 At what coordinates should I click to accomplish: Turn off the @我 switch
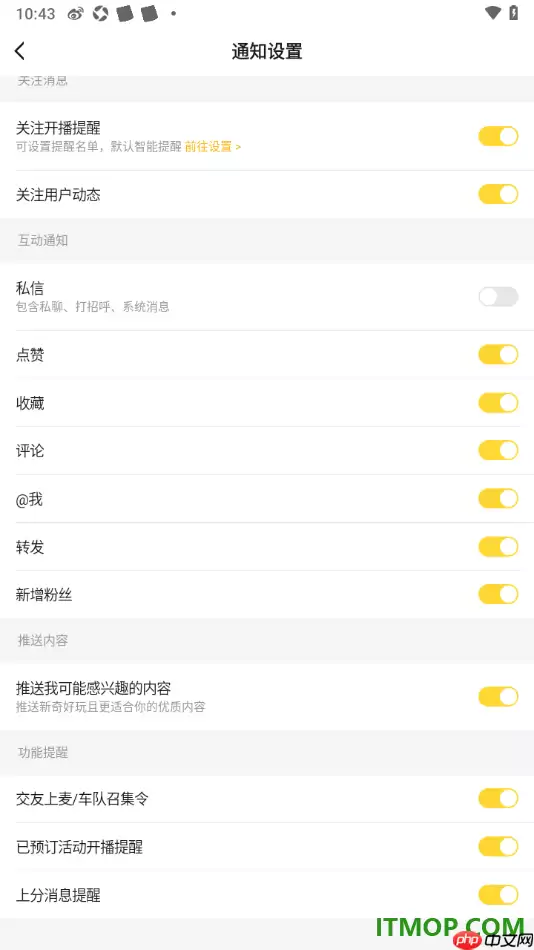[x=498, y=499]
